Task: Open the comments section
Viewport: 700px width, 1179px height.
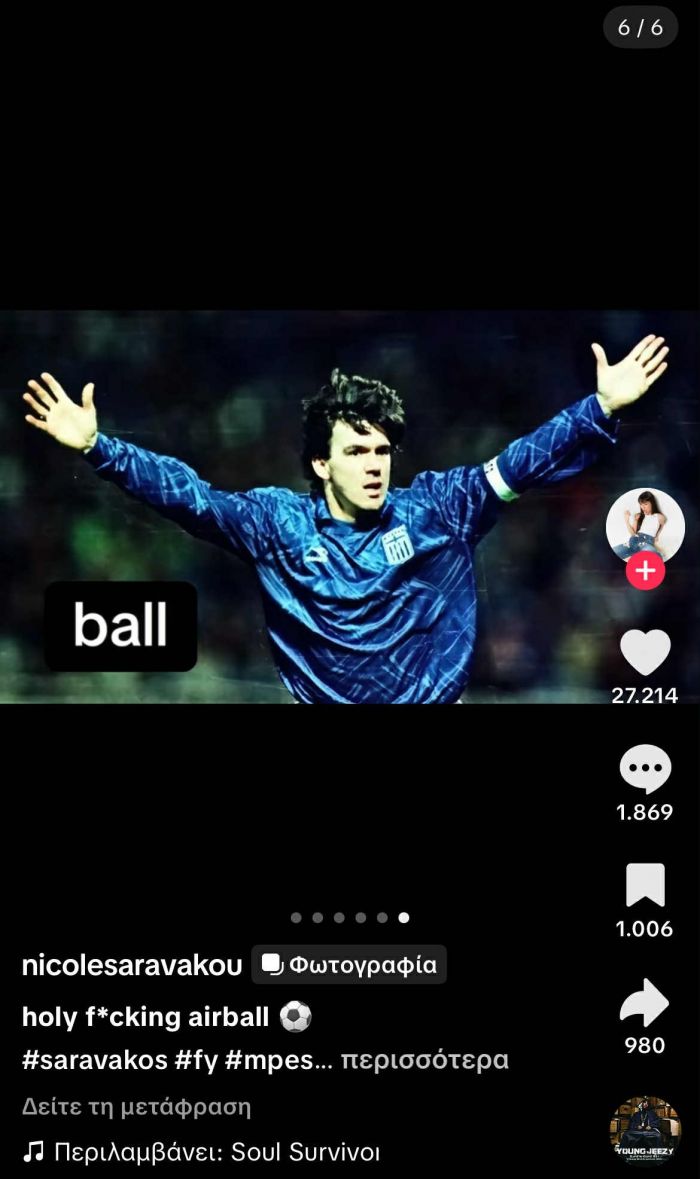Action: tap(645, 770)
